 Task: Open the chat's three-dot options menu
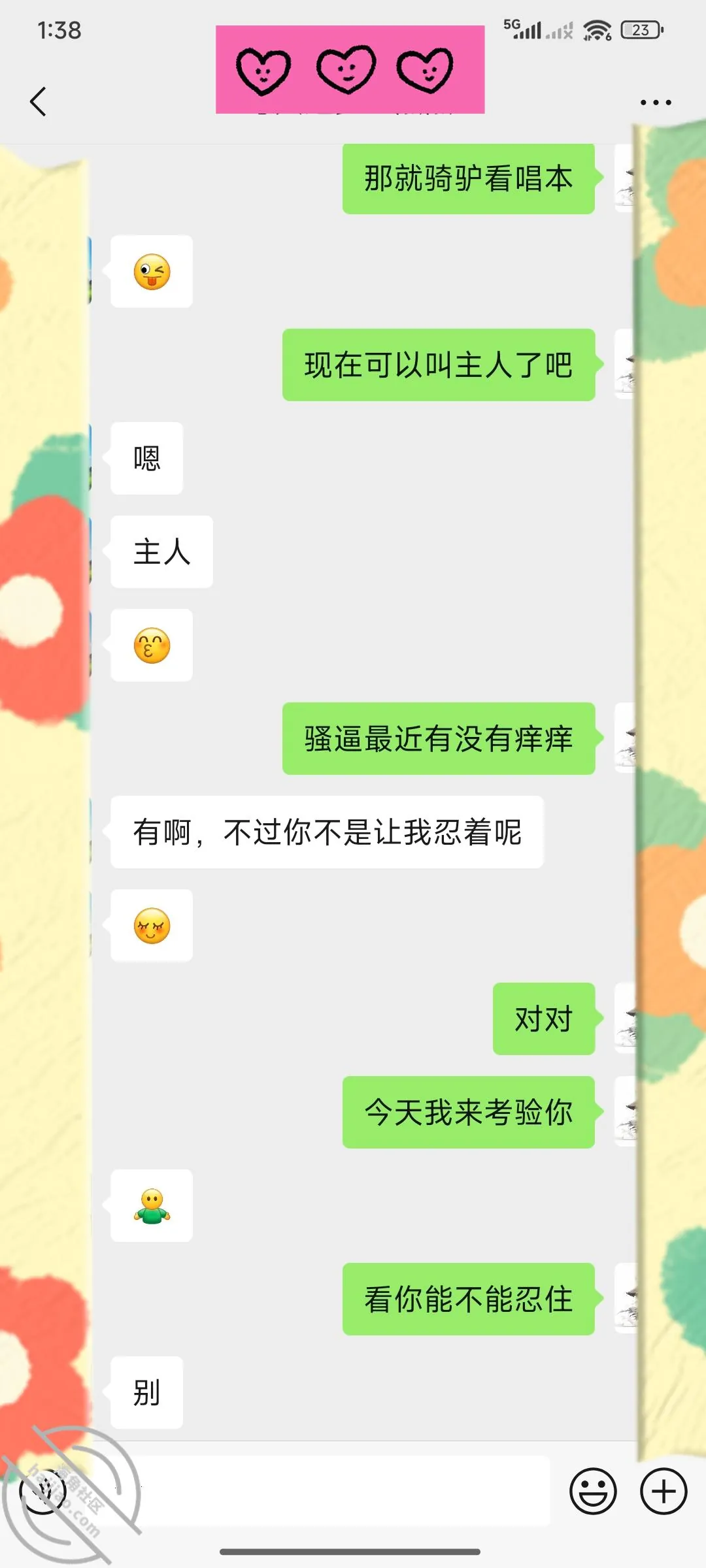(656, 103)
